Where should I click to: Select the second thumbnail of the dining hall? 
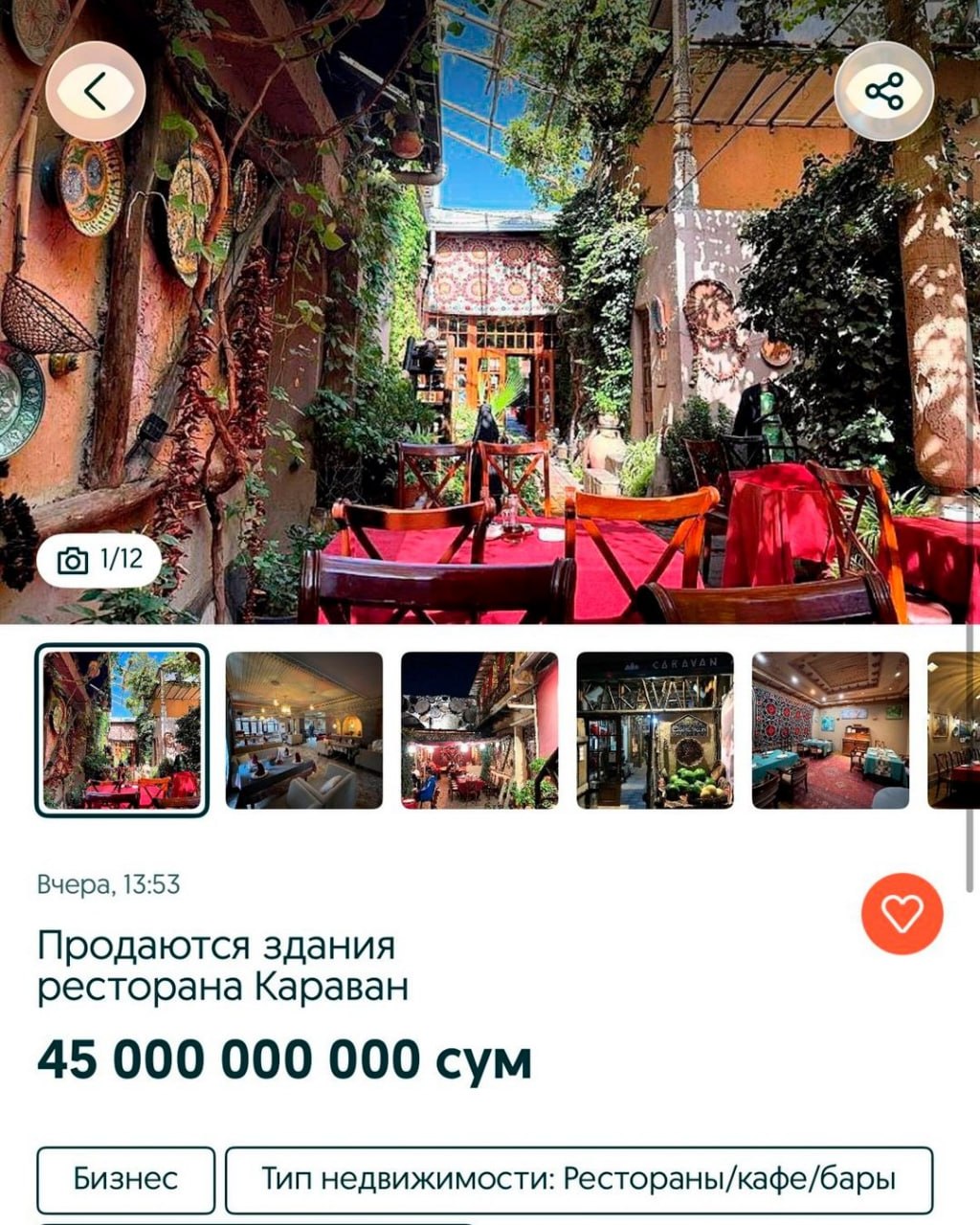pos(304,730)
